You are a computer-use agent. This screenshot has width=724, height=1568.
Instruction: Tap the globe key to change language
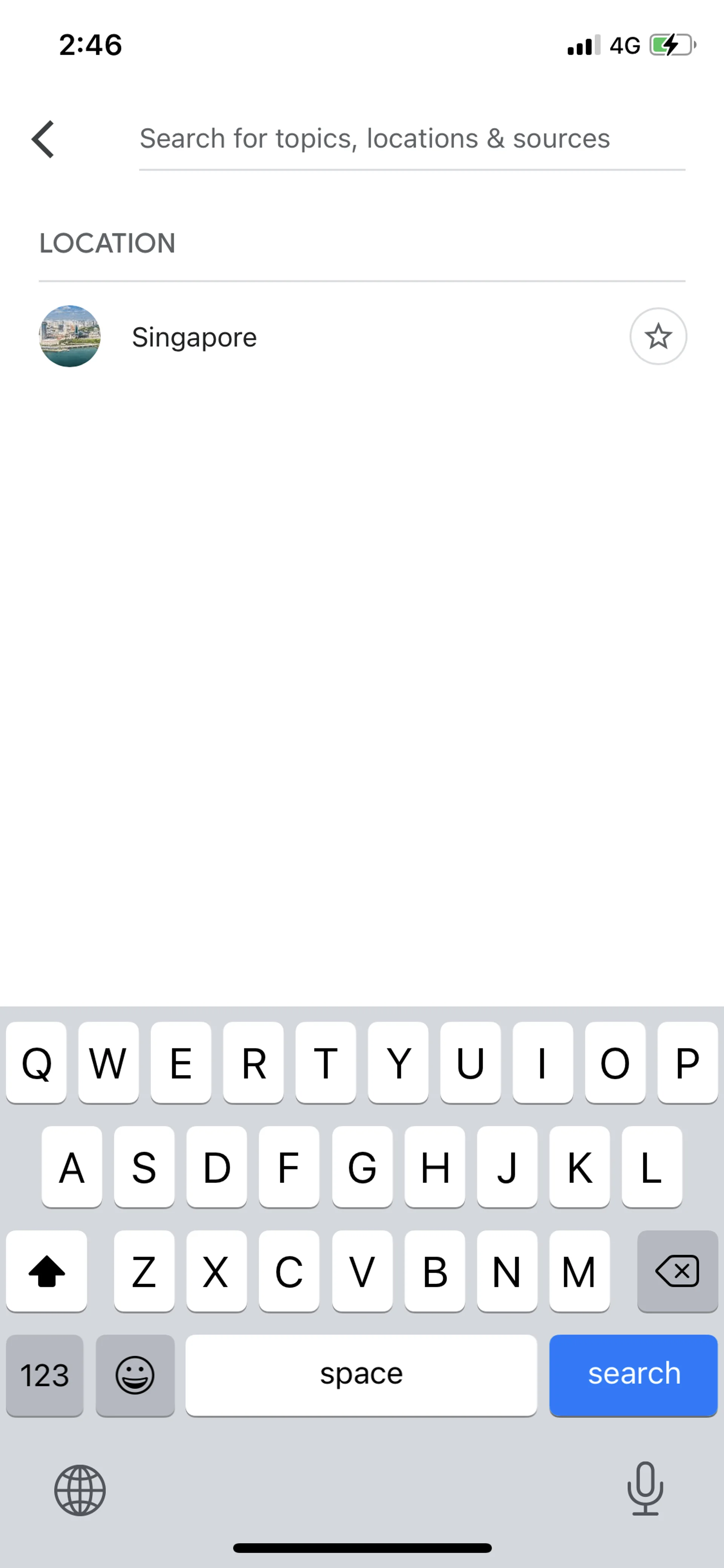(80, 1490)
